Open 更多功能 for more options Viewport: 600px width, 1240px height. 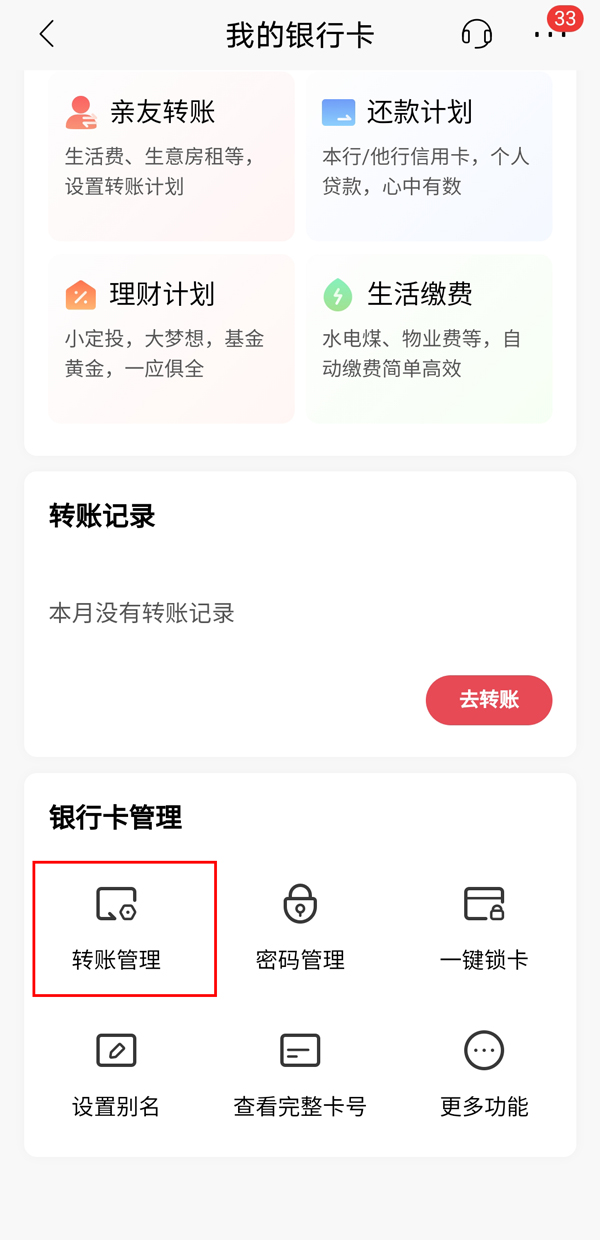click(484, 1075)
